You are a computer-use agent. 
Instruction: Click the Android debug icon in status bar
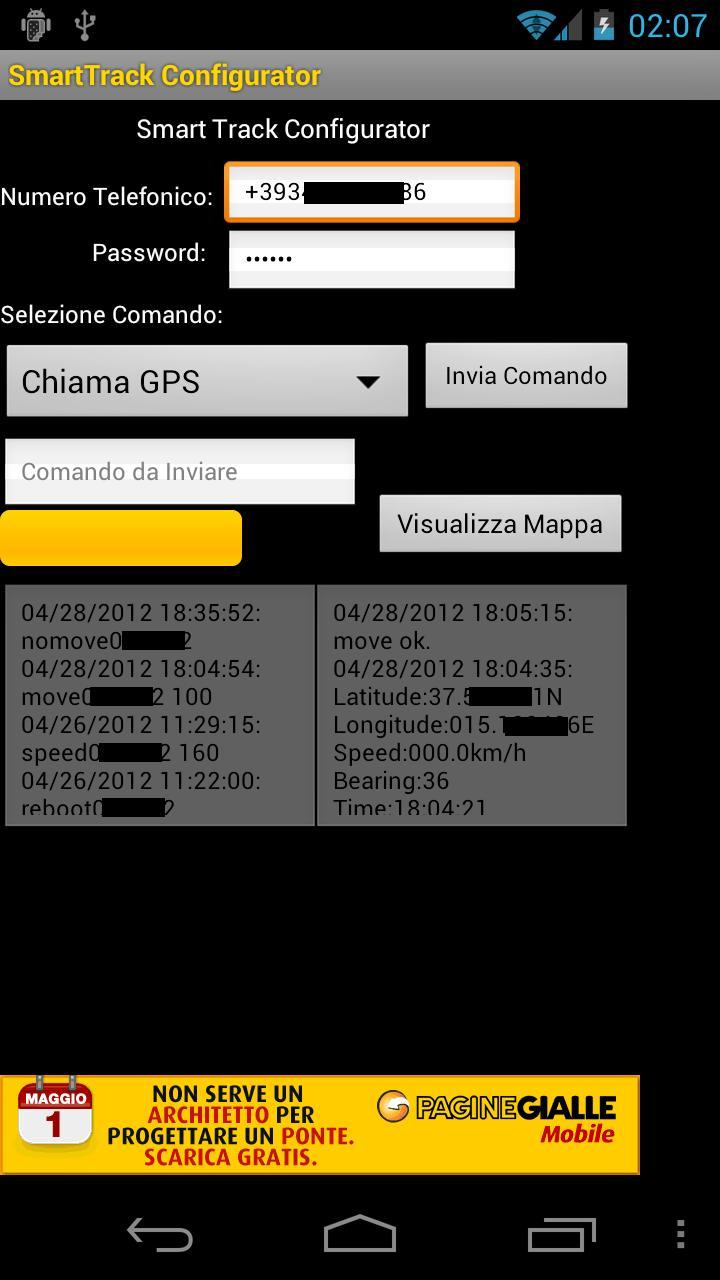coord(36,24)
